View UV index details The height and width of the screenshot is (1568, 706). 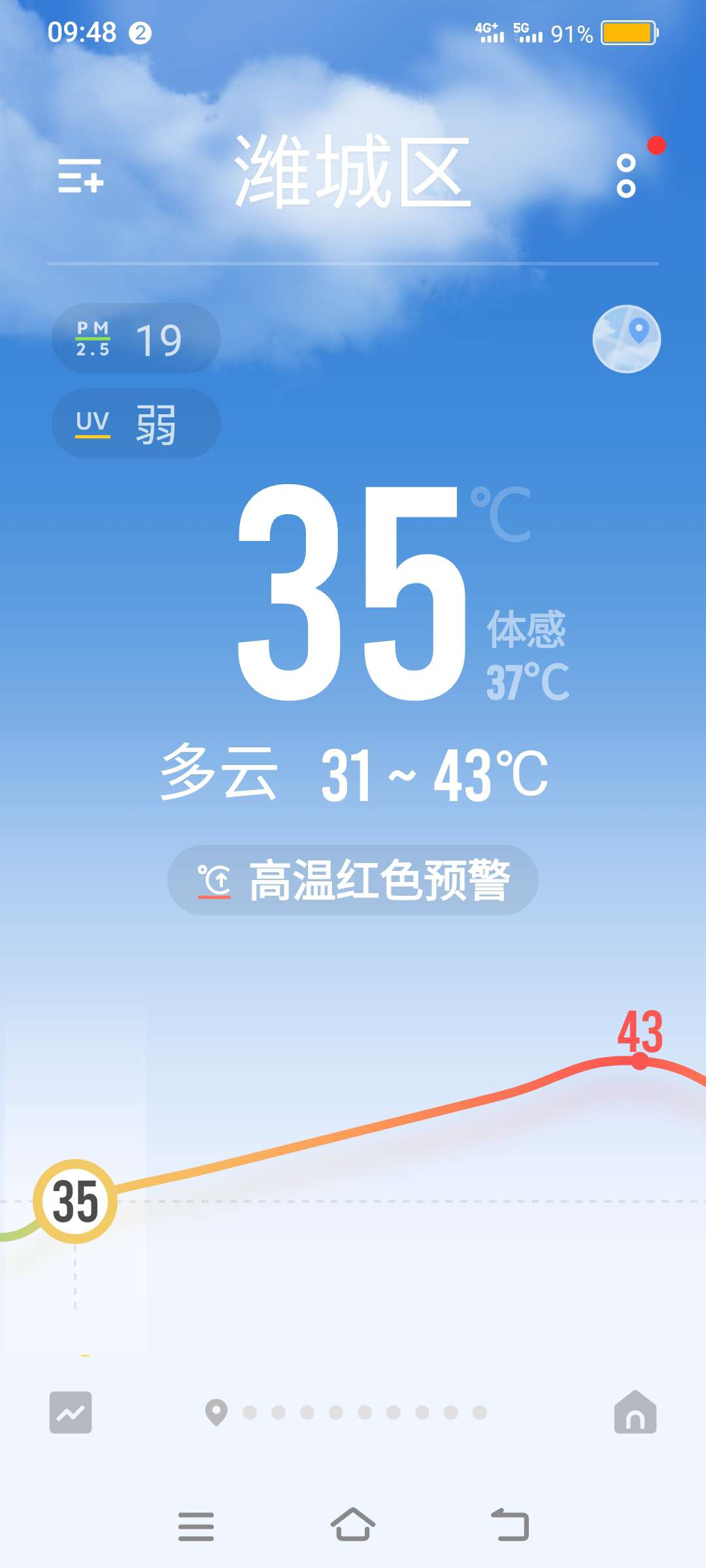click(x=136, y=423)
